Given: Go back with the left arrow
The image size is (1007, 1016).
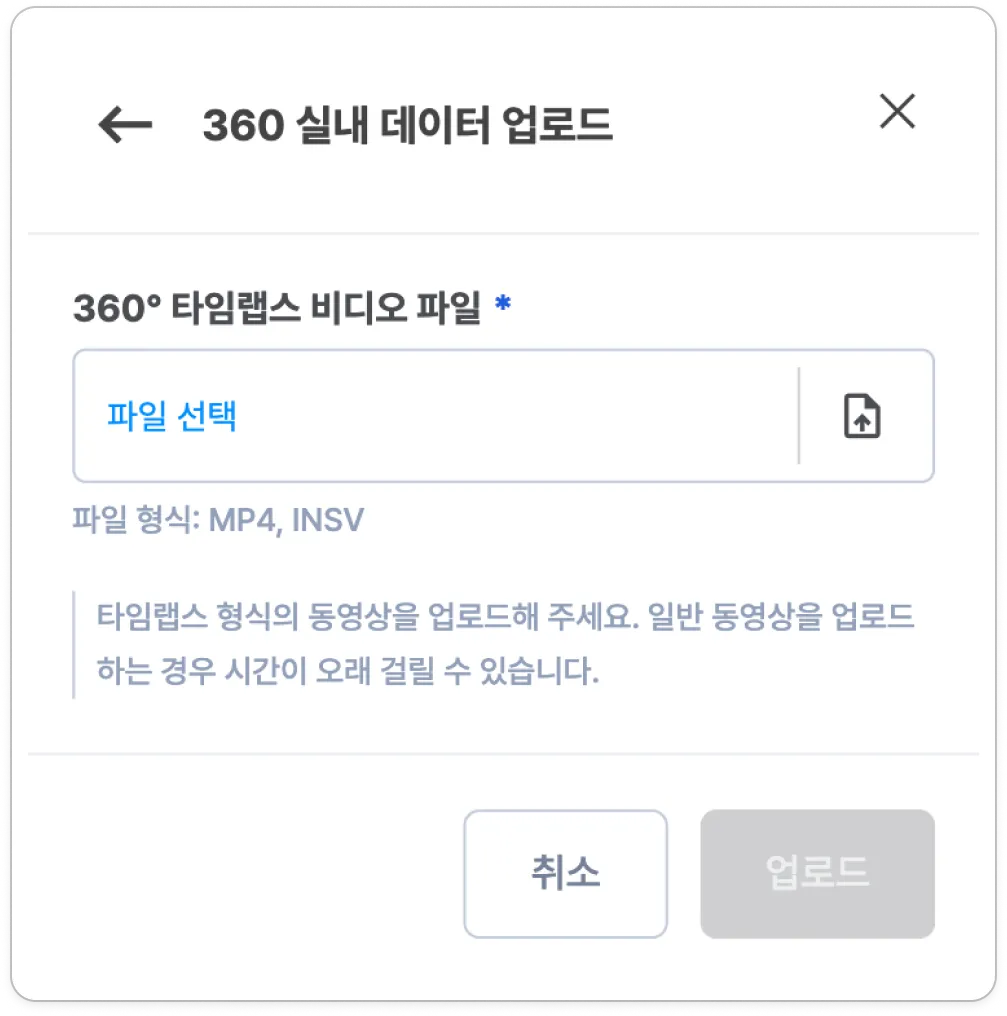Looking at the screenshot, I should coord(125,125).
